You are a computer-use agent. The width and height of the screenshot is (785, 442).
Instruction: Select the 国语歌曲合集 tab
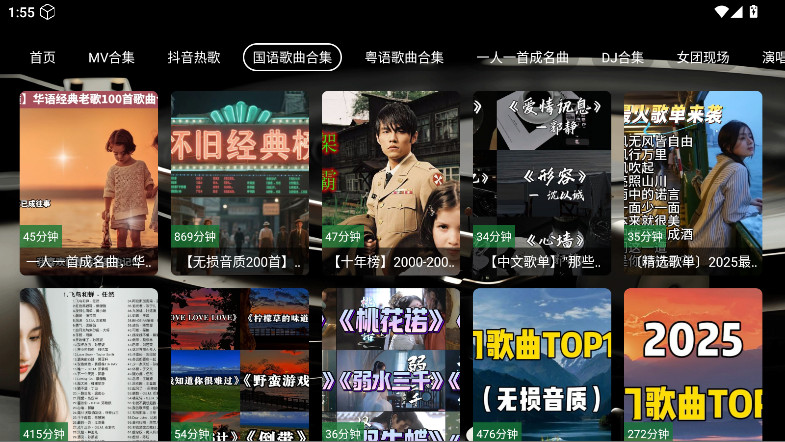[x=292, y=57]
